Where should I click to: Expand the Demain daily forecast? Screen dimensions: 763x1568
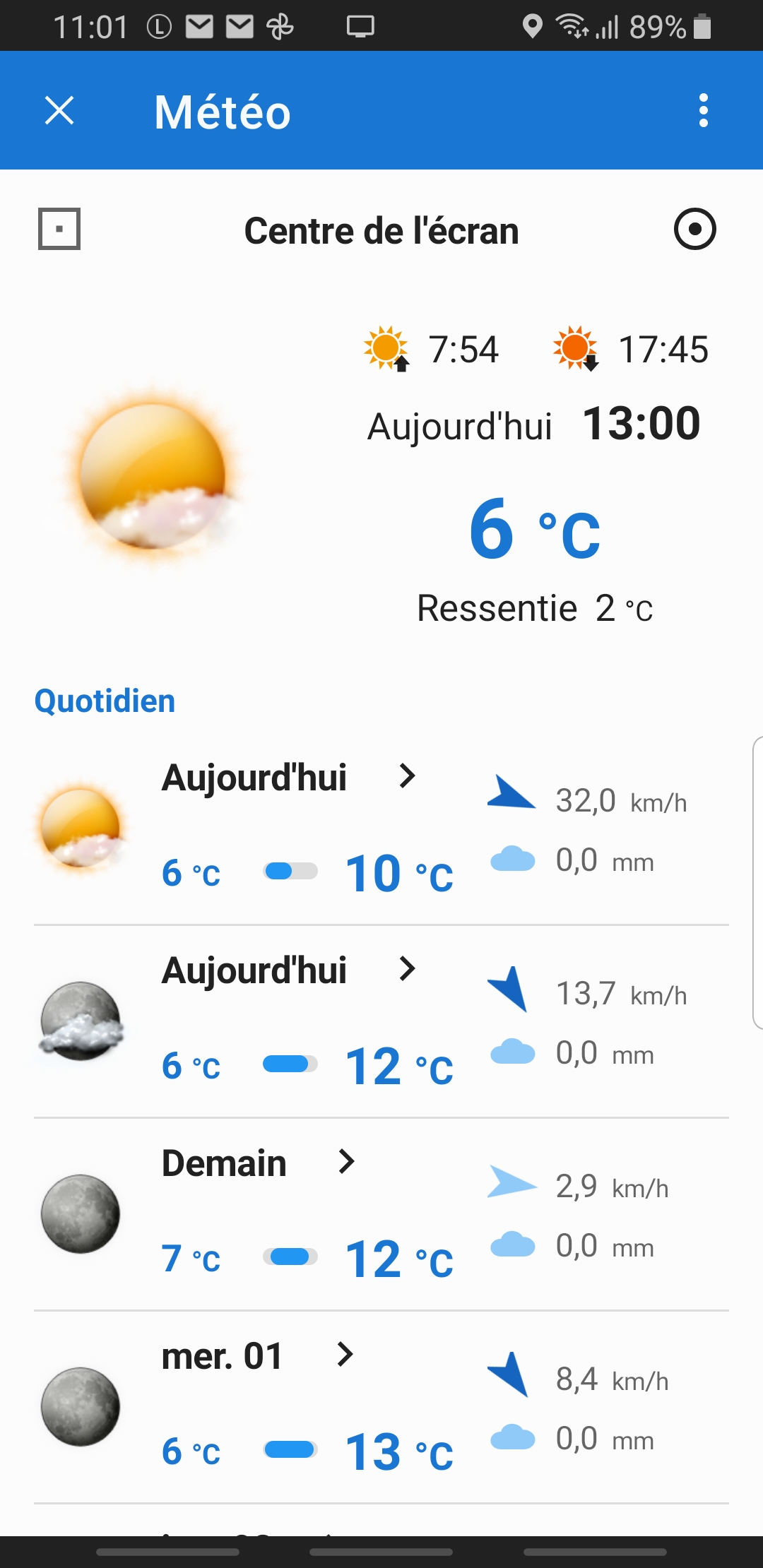[x=345, y=1162]
